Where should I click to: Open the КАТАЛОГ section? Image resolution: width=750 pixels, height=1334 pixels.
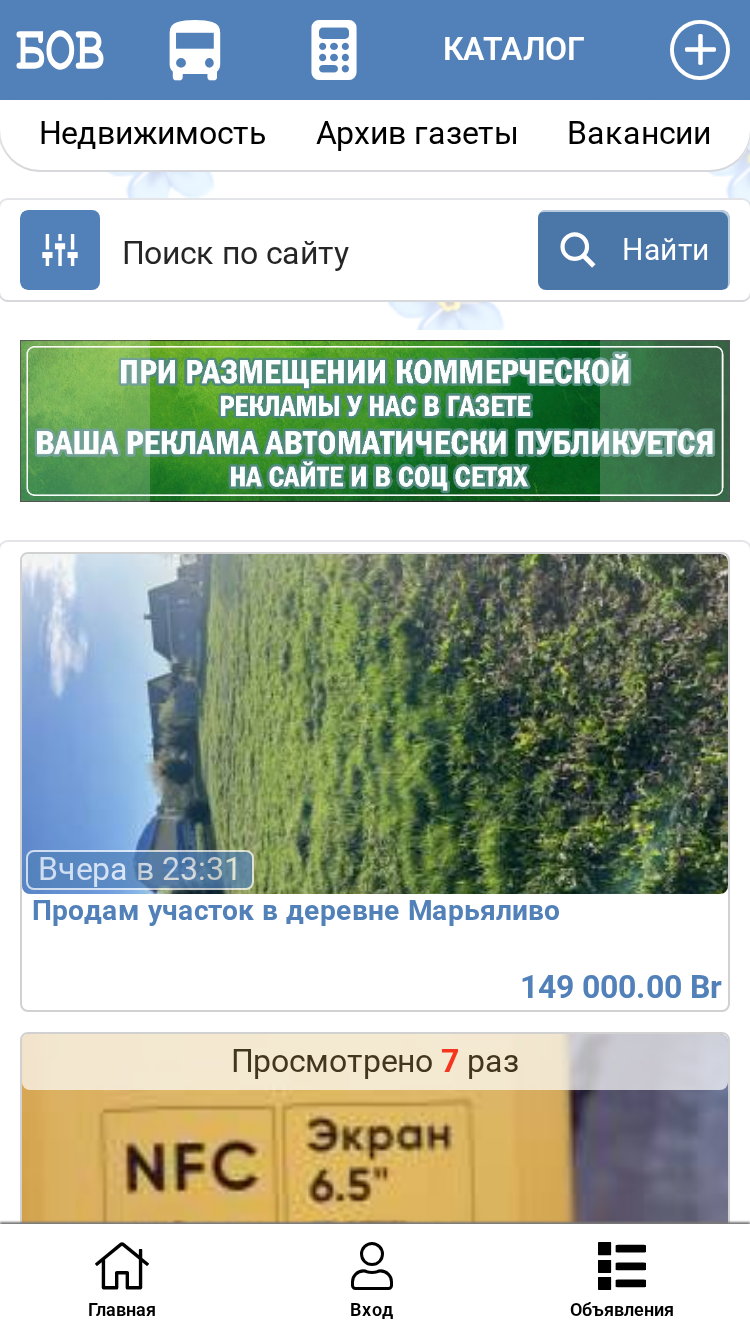[x=514, y=49]
